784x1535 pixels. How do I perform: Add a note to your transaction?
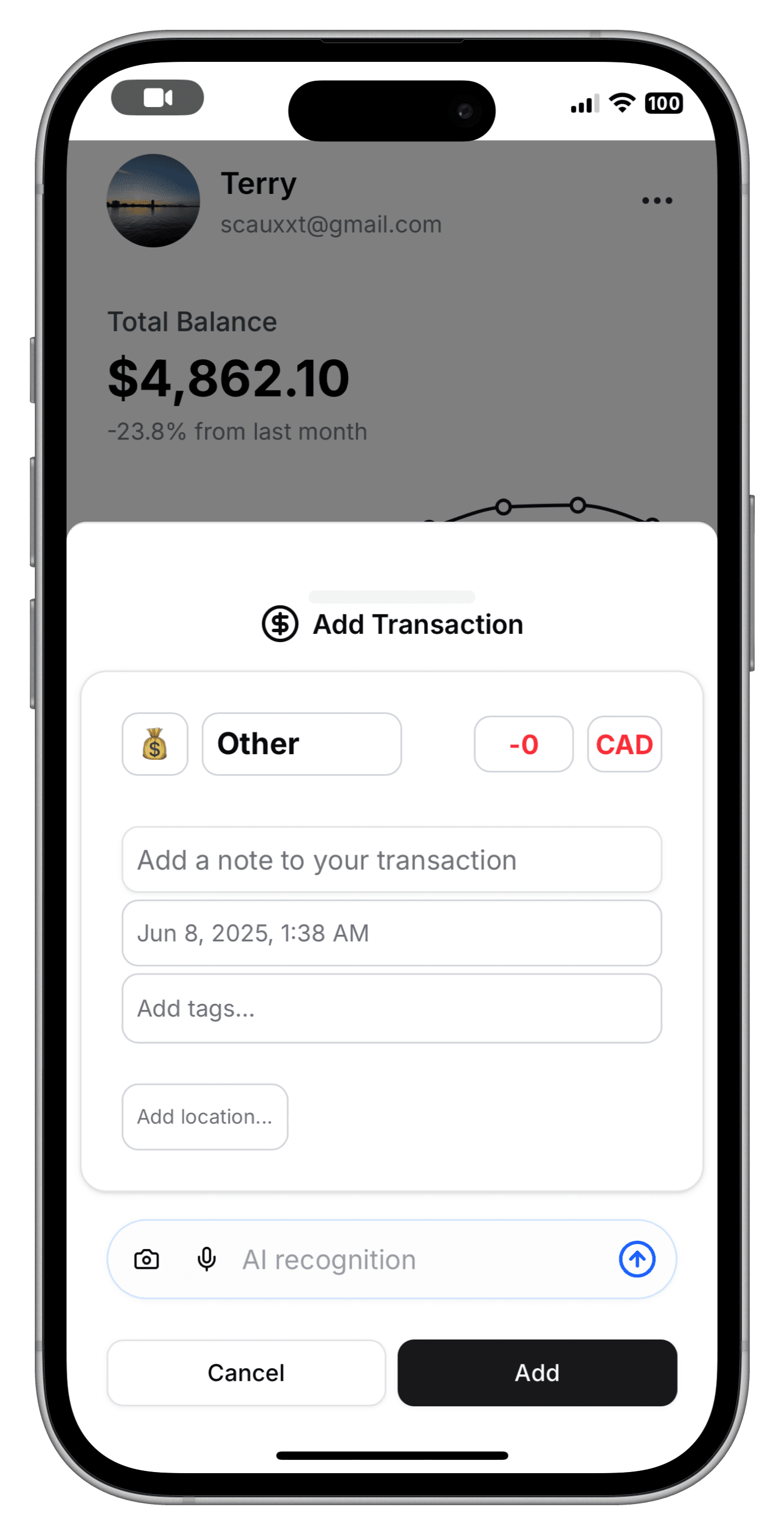point(391,860)
